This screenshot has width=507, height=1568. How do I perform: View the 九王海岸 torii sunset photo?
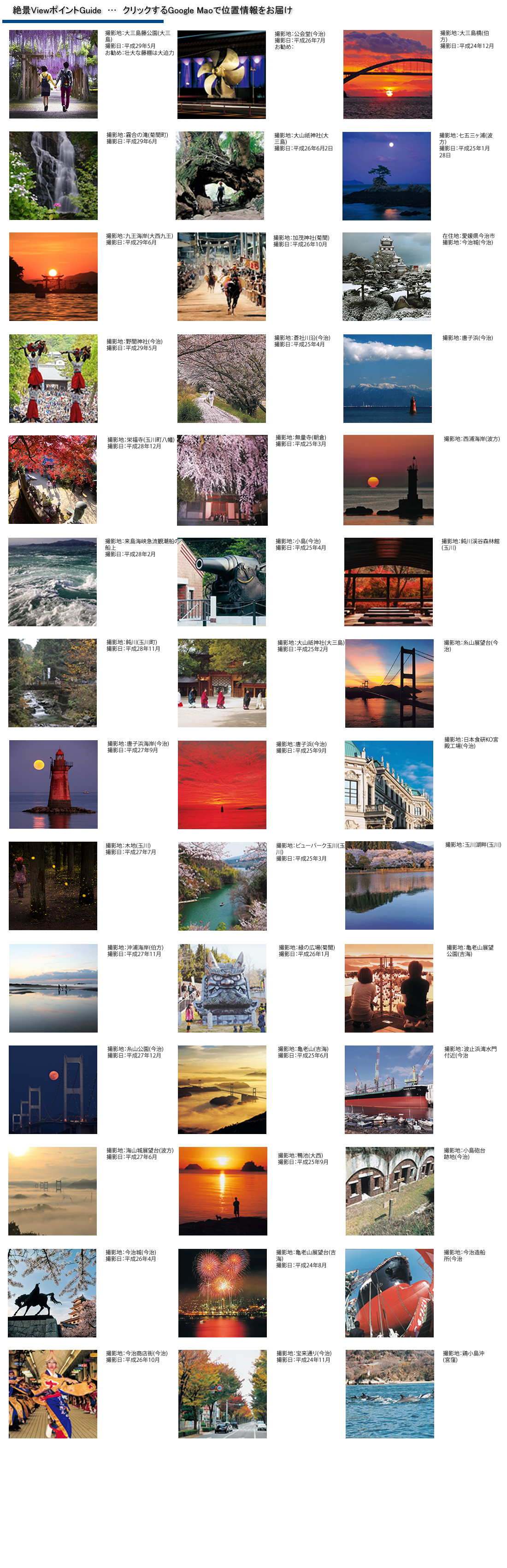pyautogui.click(x=53, y=276)
